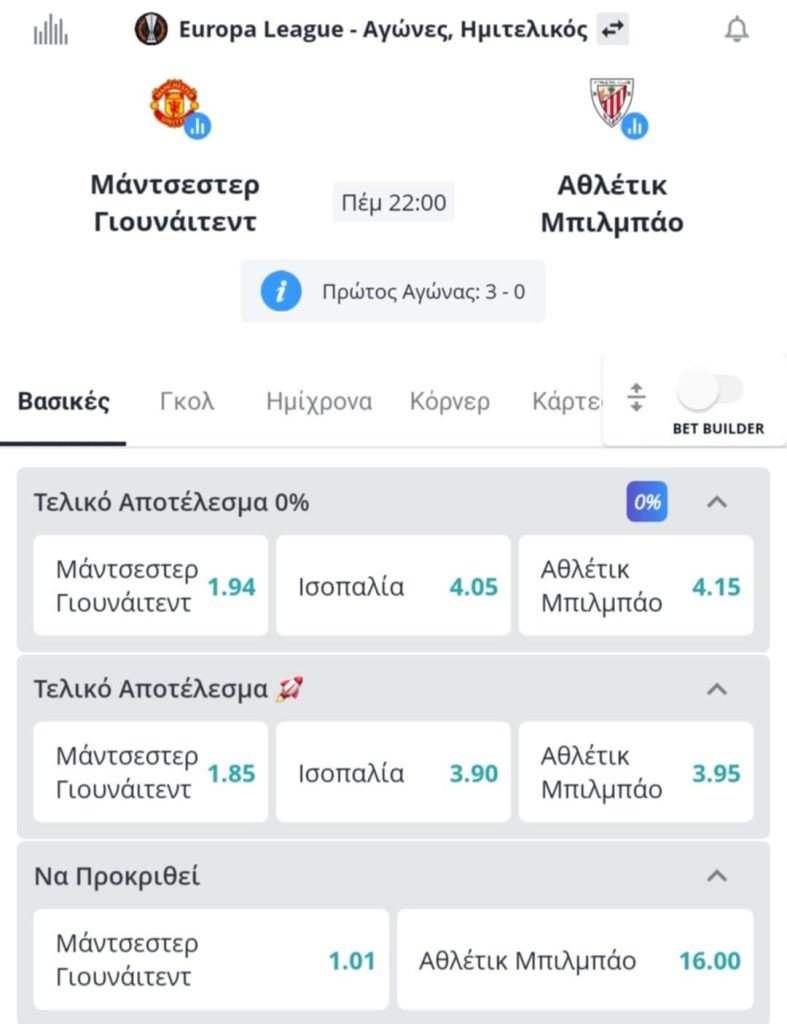The width and height of the screenshot is (787, 1024).
Task: Switch to the Γκολ tab
Action: coord(187,402)
